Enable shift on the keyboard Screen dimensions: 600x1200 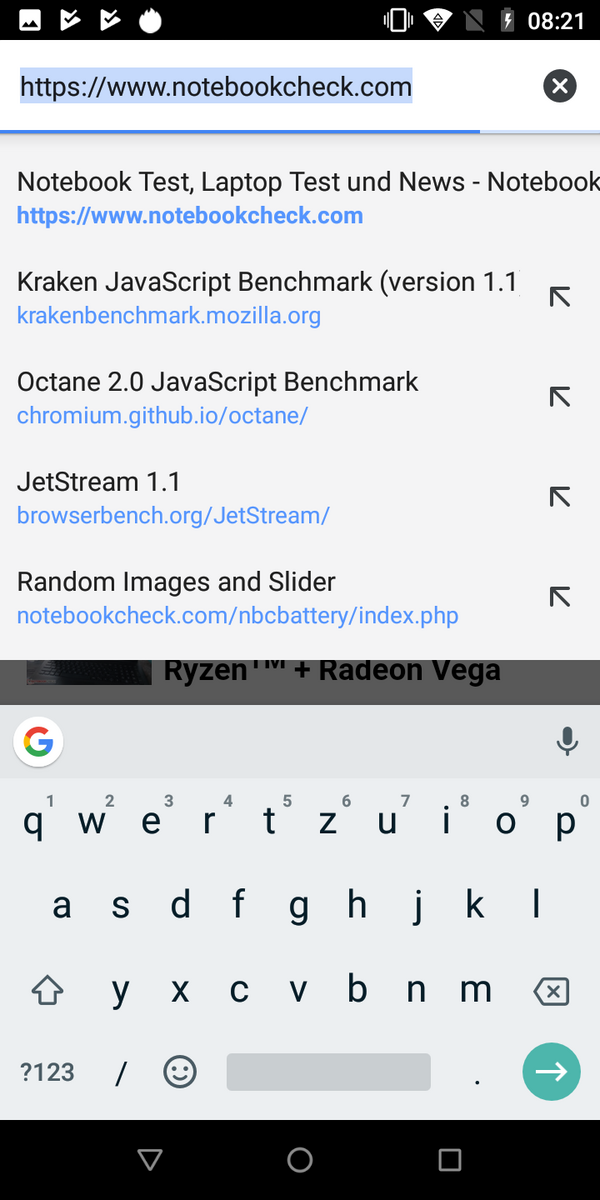pos(48,992)
